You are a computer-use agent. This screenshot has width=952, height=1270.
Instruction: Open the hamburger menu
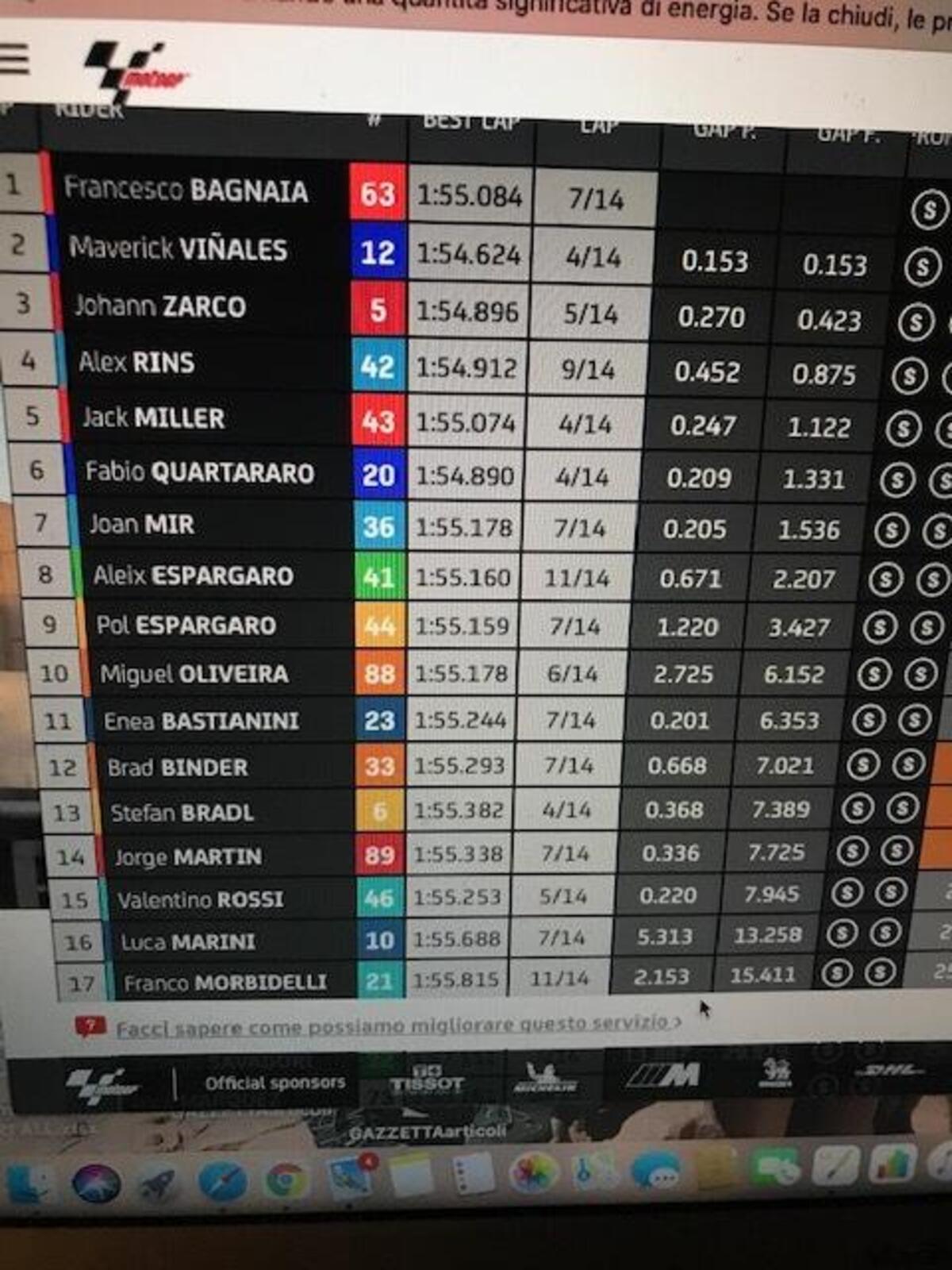(x=14, y=58)
